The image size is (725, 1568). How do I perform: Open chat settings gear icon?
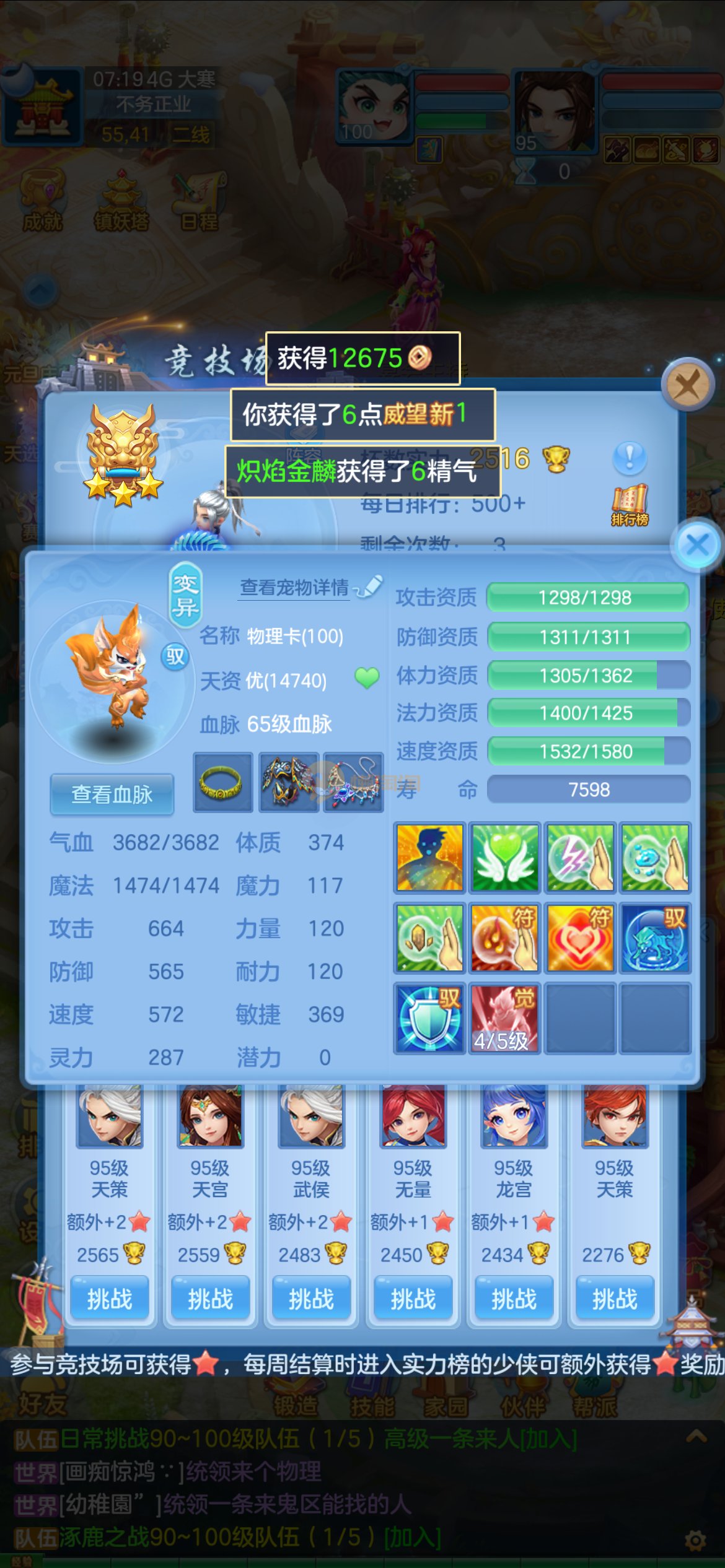tap(695, 1540)
